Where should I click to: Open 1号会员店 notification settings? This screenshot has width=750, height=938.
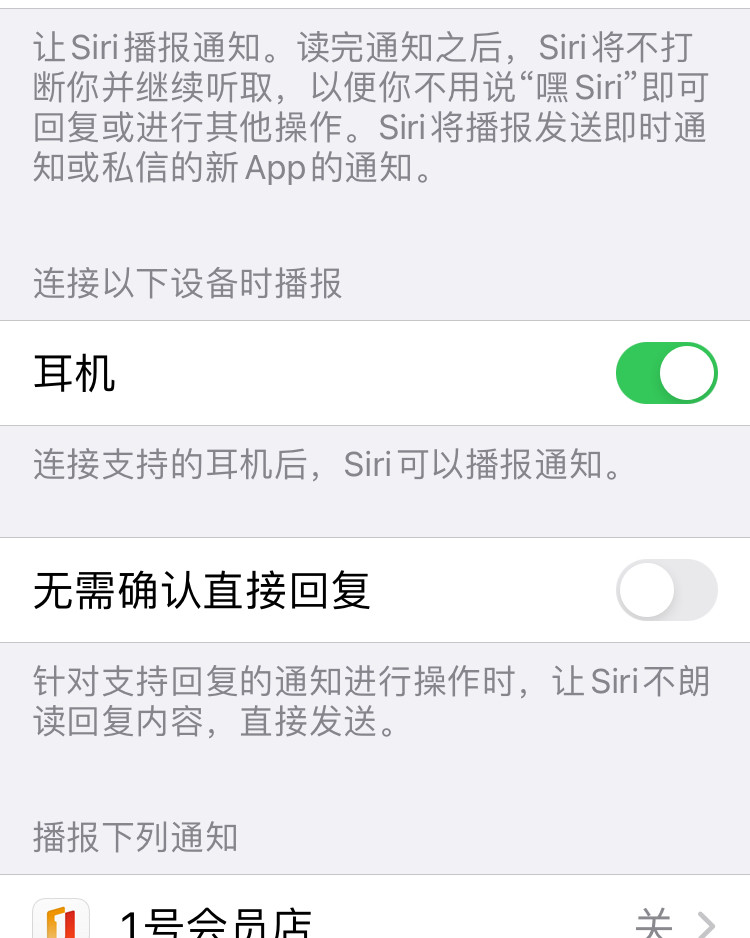coord(375,918)
